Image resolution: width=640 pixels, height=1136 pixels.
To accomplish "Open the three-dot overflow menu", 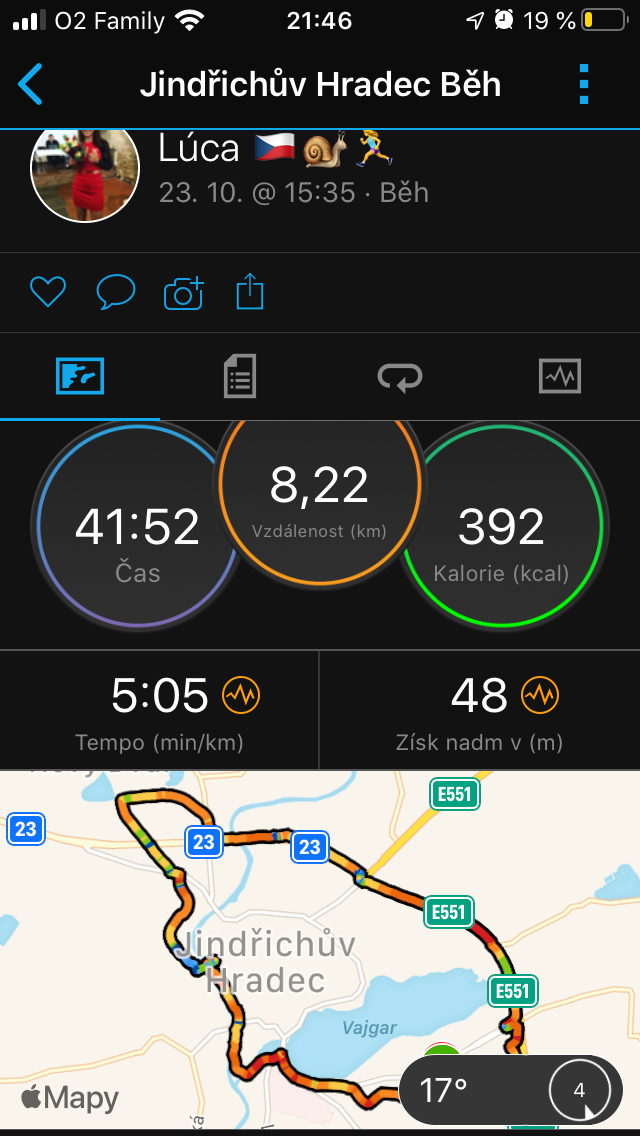I will coord(584,85).
